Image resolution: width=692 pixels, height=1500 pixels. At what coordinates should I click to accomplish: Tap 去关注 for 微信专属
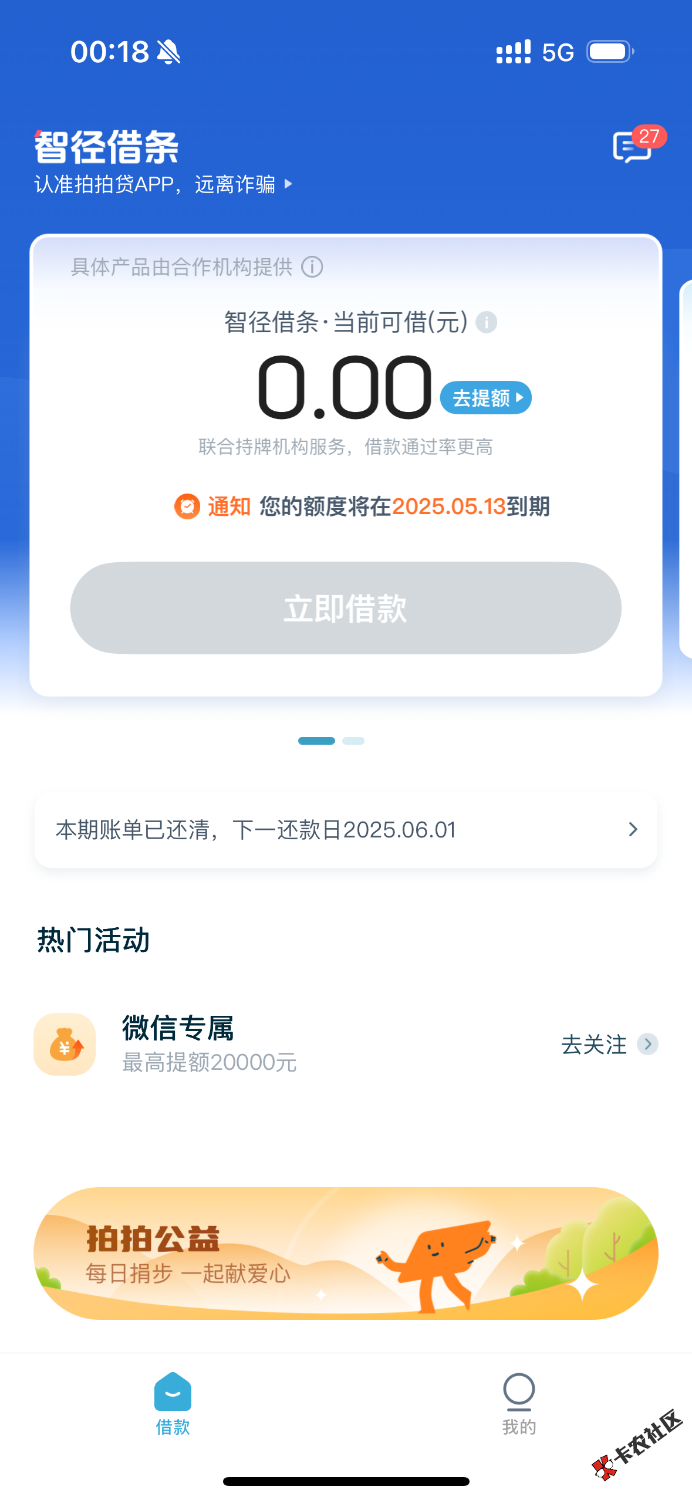608,1045
